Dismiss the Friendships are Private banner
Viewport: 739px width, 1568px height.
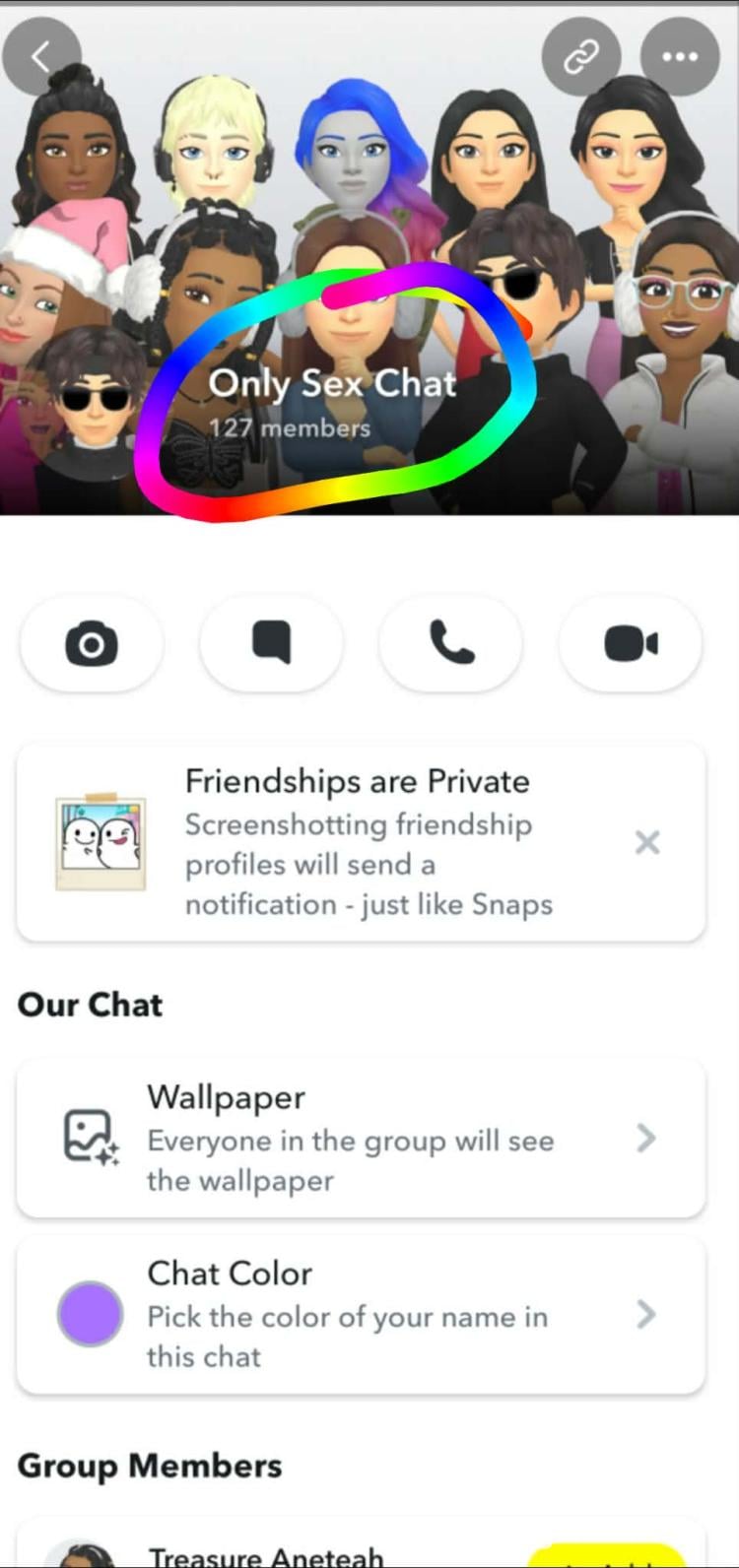coord(647,842)
